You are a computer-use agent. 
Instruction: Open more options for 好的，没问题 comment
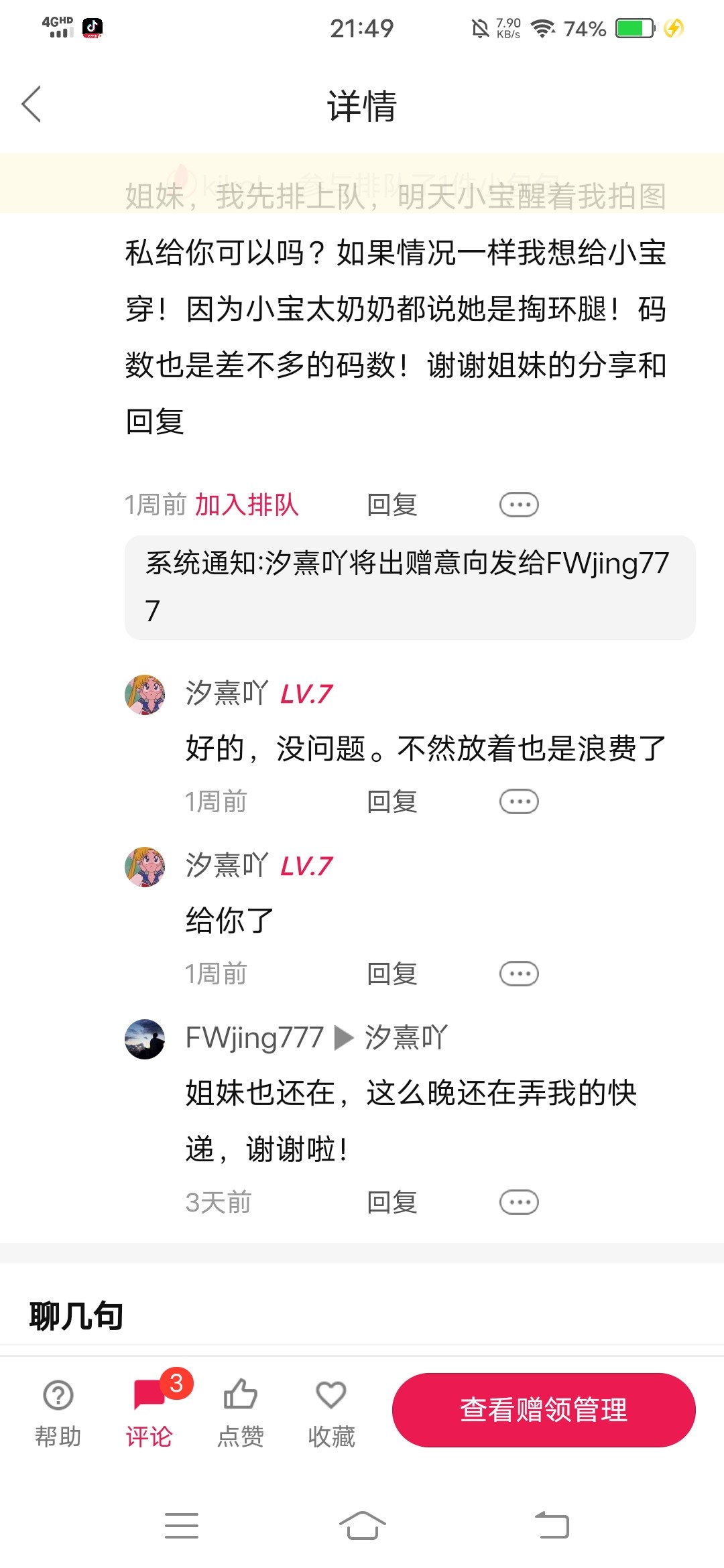click(x=519, y=801)
